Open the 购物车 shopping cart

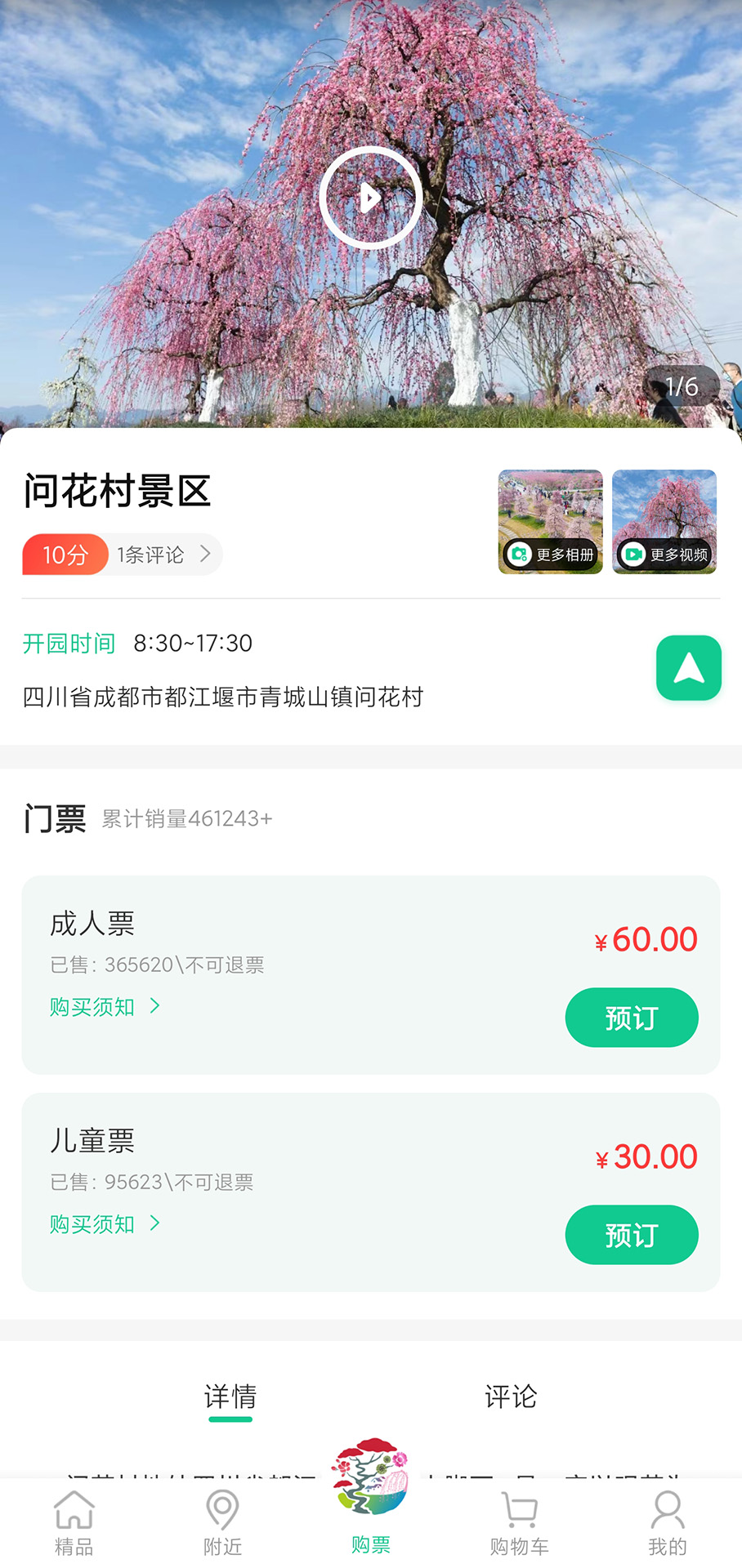click(519, 1523)
